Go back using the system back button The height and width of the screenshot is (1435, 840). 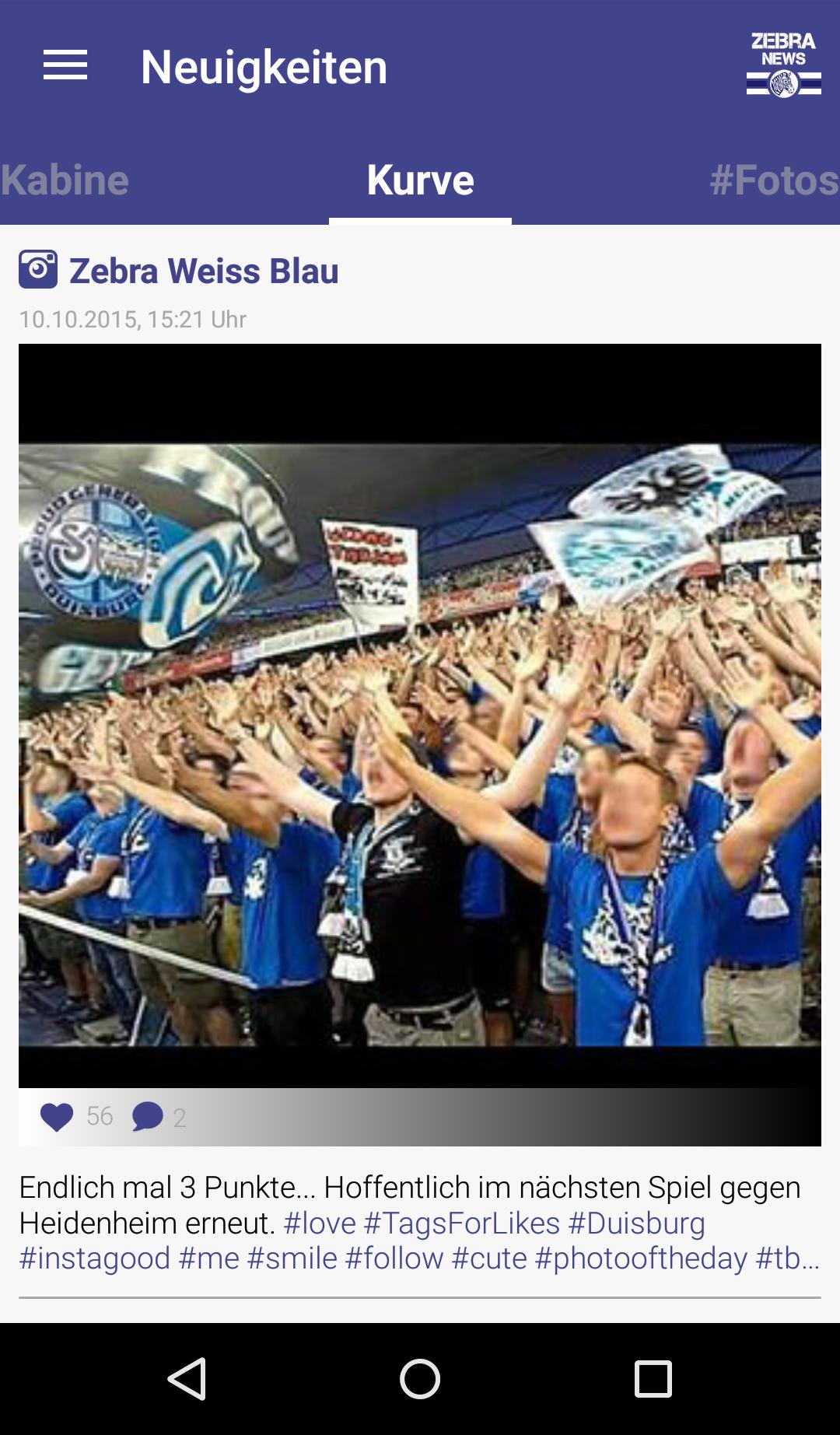tap(187, 1379)
